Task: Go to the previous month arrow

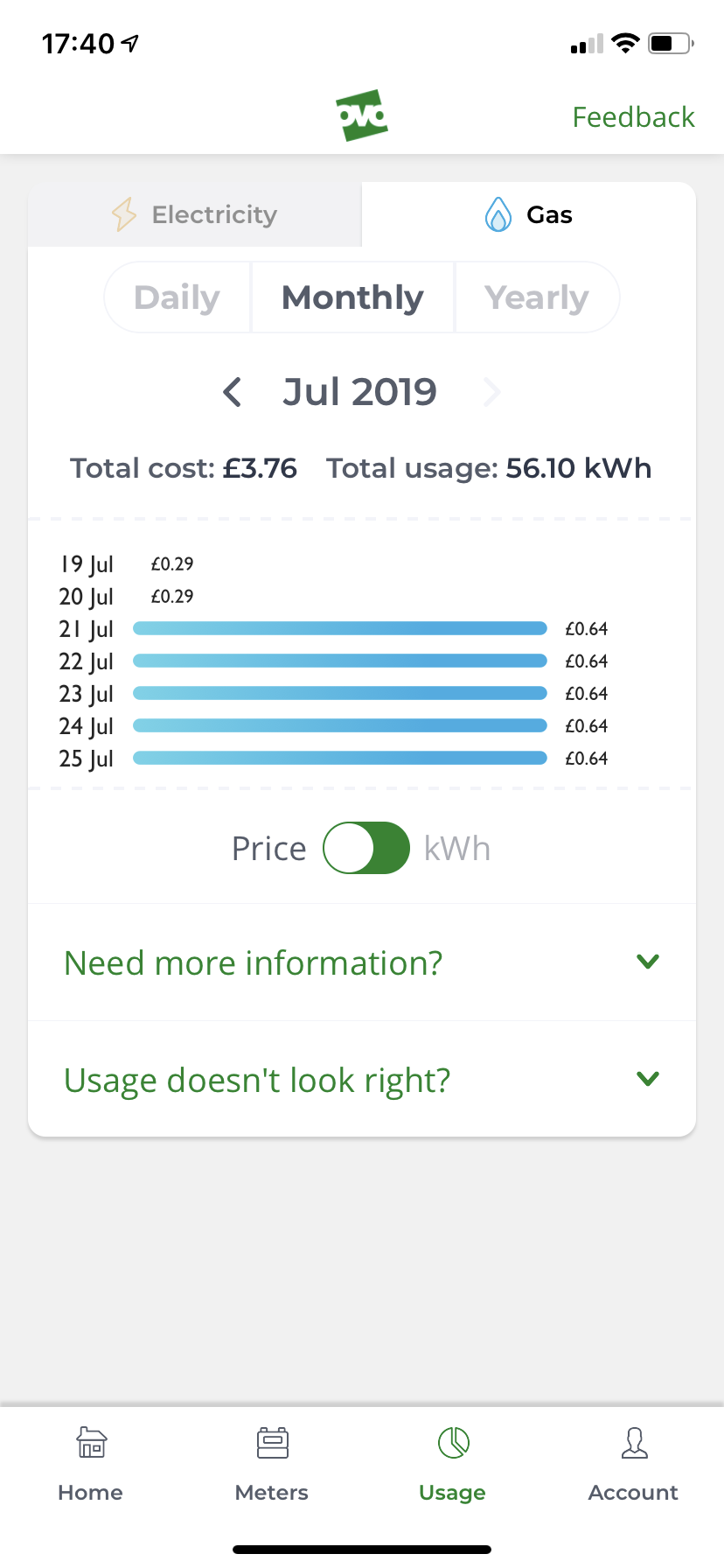Action: (232, 392)
